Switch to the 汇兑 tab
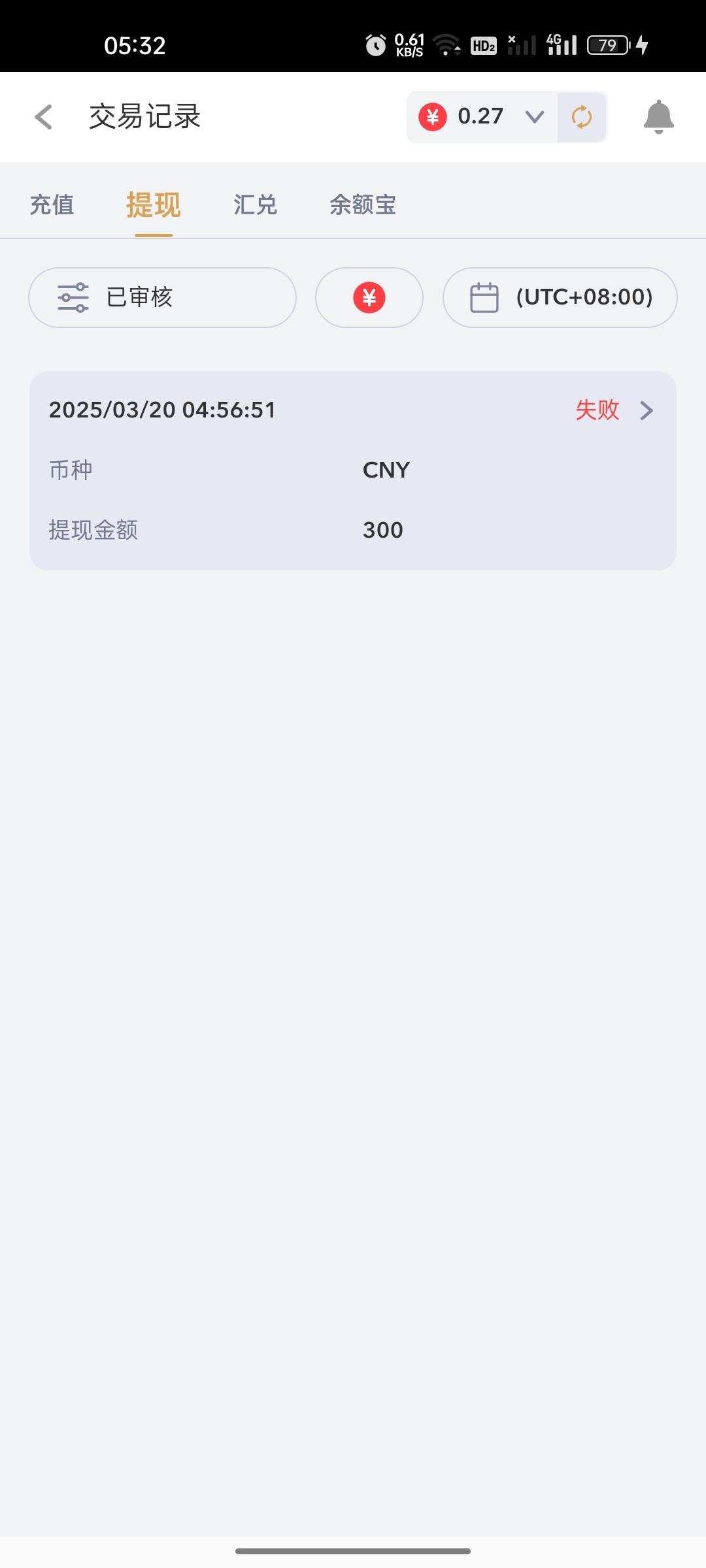 [255, 205]
